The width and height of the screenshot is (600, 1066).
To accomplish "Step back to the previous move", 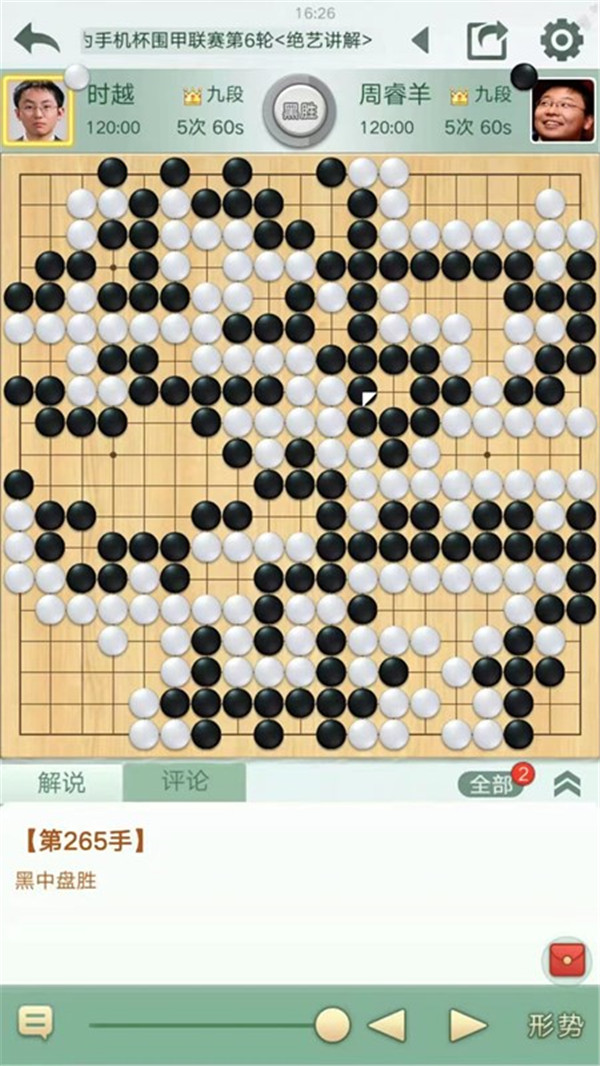I will click(x=387, y=1025).
